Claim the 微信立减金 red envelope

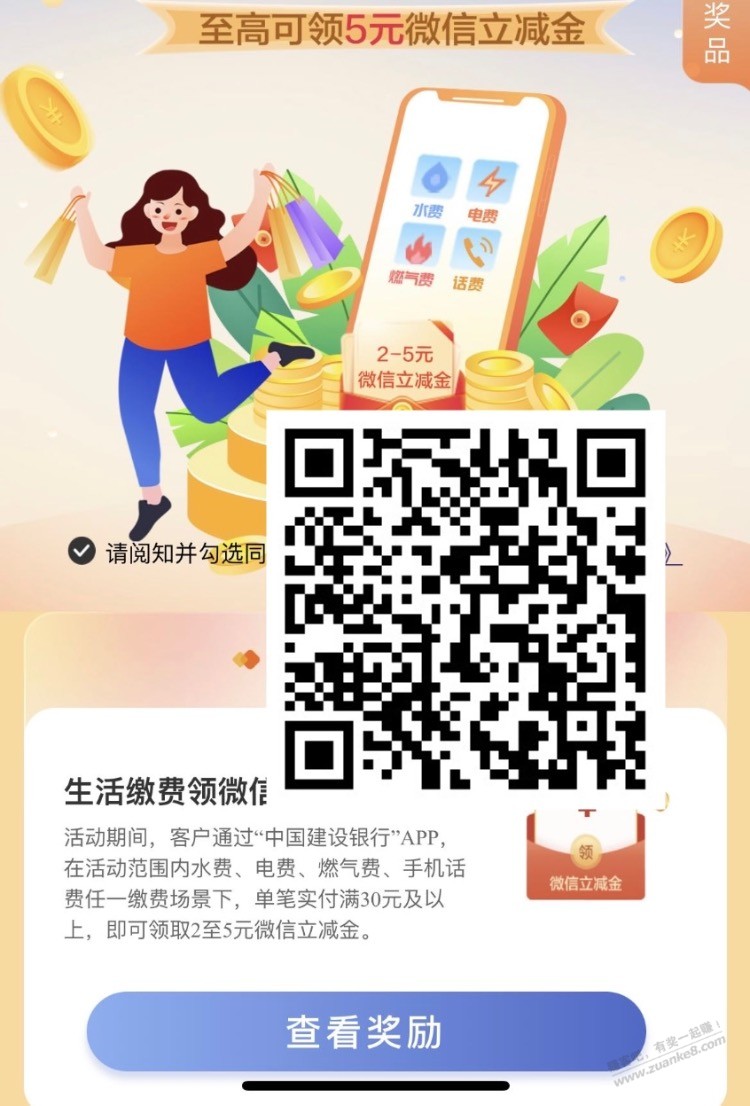(585, 855)
